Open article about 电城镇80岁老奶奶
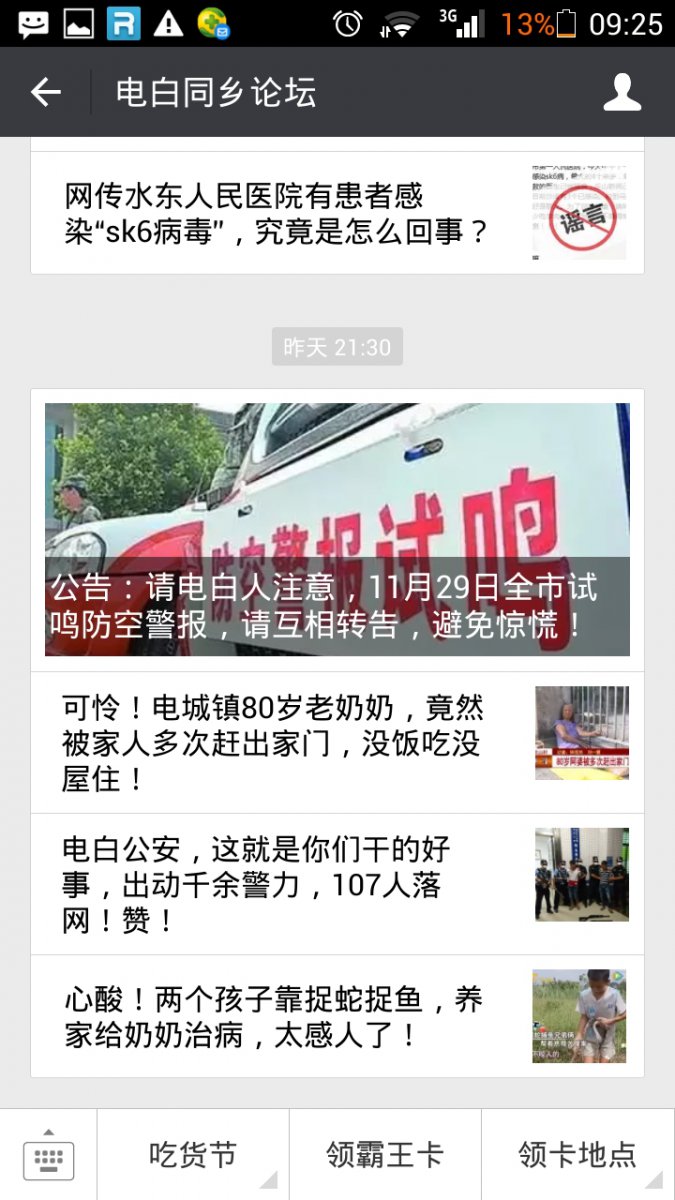Viewport: 675px width, 1200px height. tap(337, 742)
